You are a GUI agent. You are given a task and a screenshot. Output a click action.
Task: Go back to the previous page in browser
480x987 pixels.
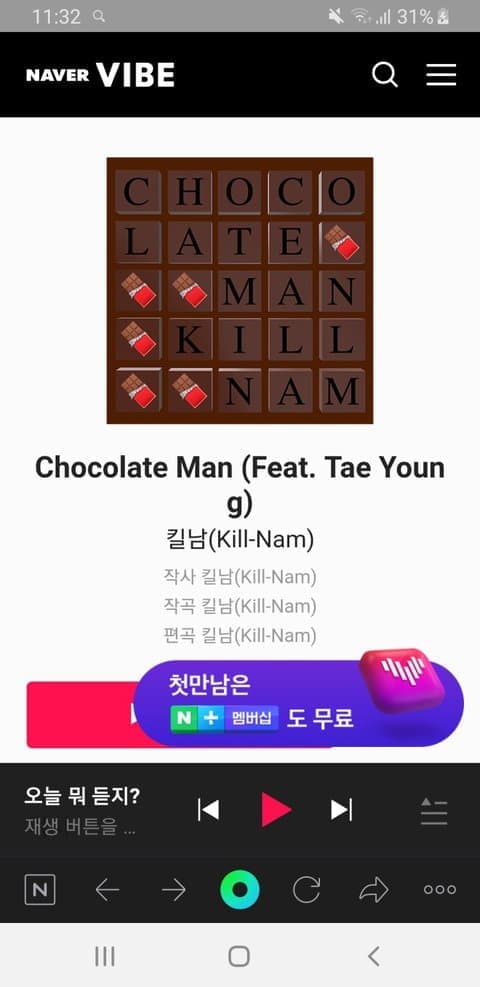pos(108,889)
